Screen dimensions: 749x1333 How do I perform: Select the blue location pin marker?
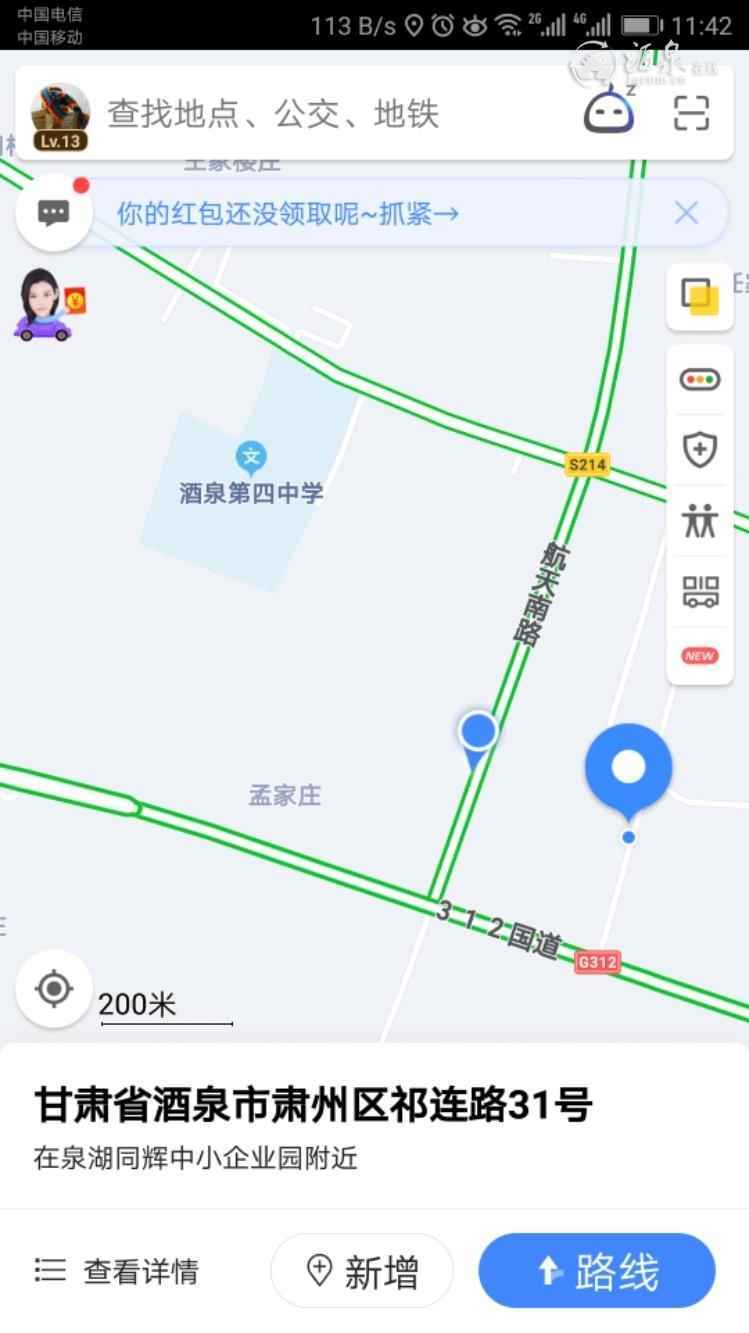pyautogui.click(x=628, y=768)
